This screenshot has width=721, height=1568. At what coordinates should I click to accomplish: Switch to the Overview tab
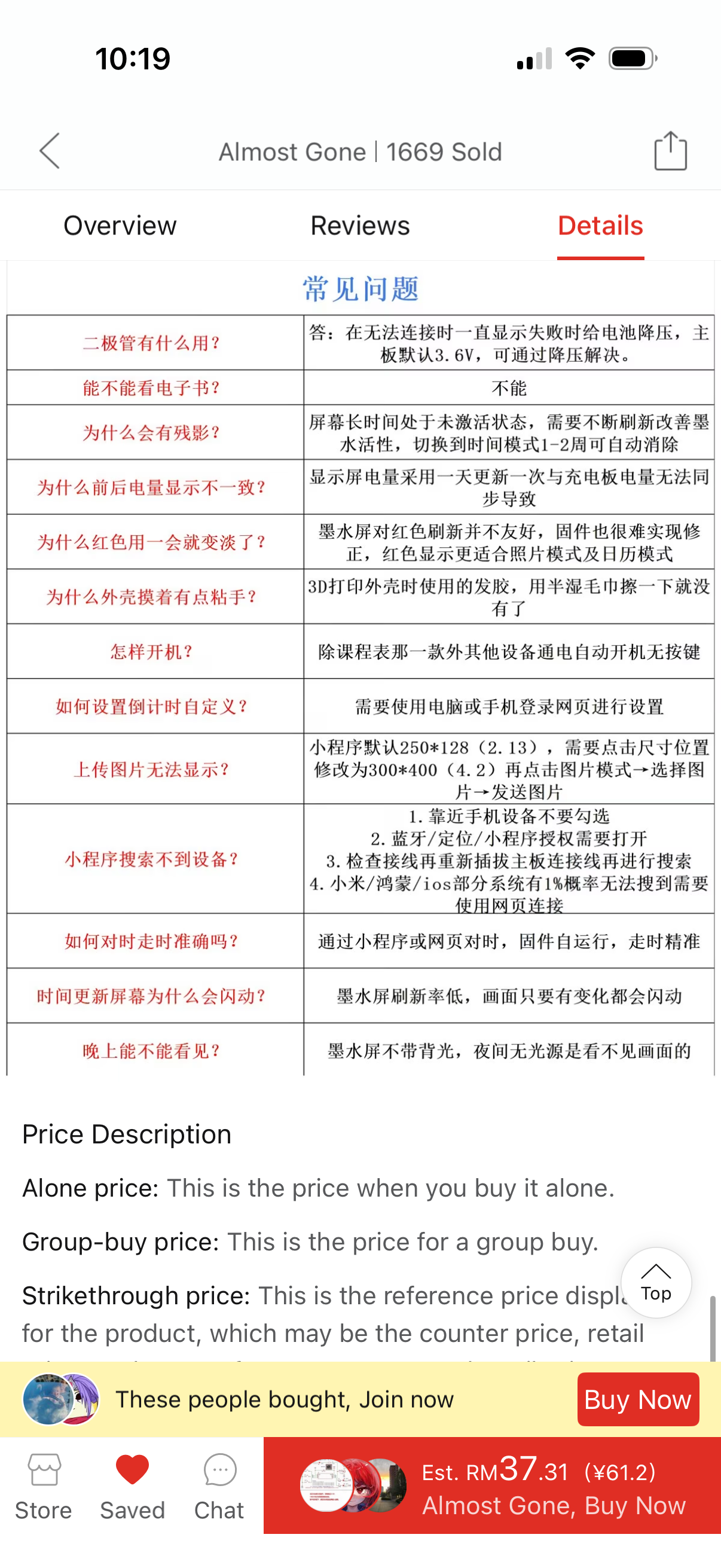point(120,226)
